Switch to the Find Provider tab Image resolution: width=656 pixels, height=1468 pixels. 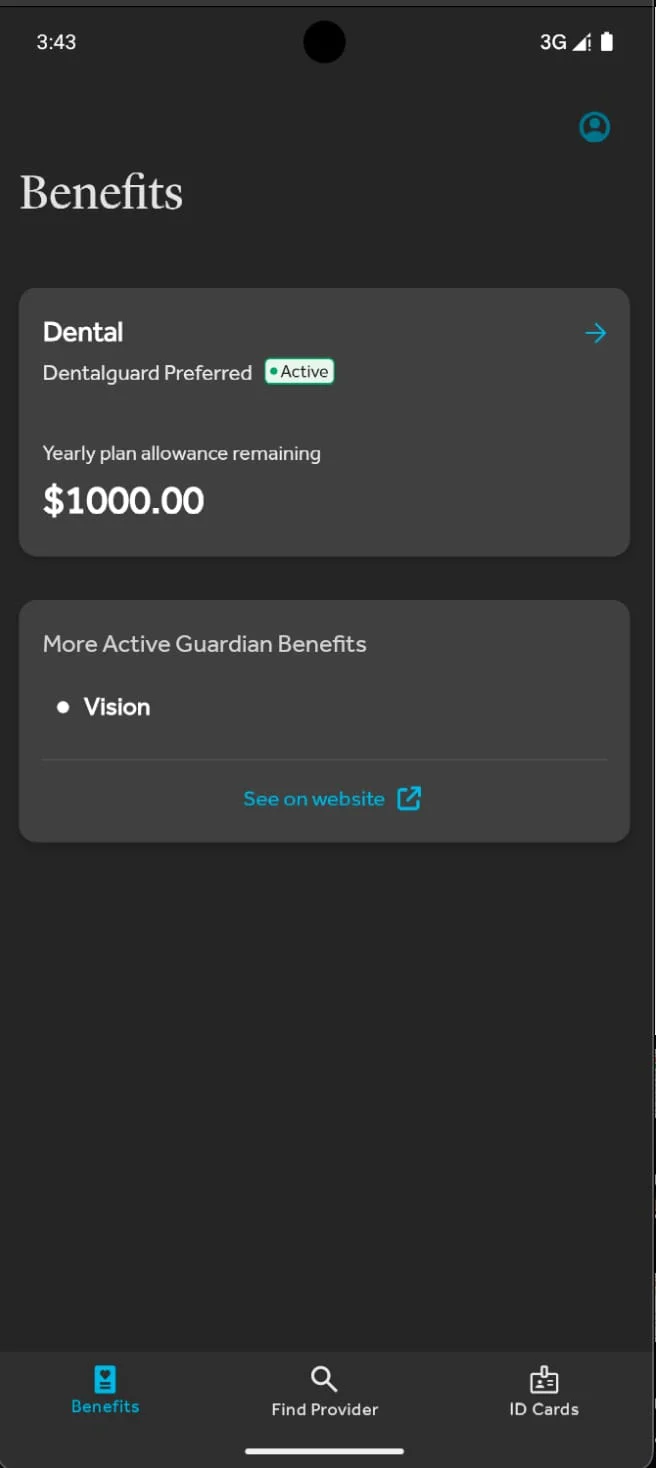324,1391
